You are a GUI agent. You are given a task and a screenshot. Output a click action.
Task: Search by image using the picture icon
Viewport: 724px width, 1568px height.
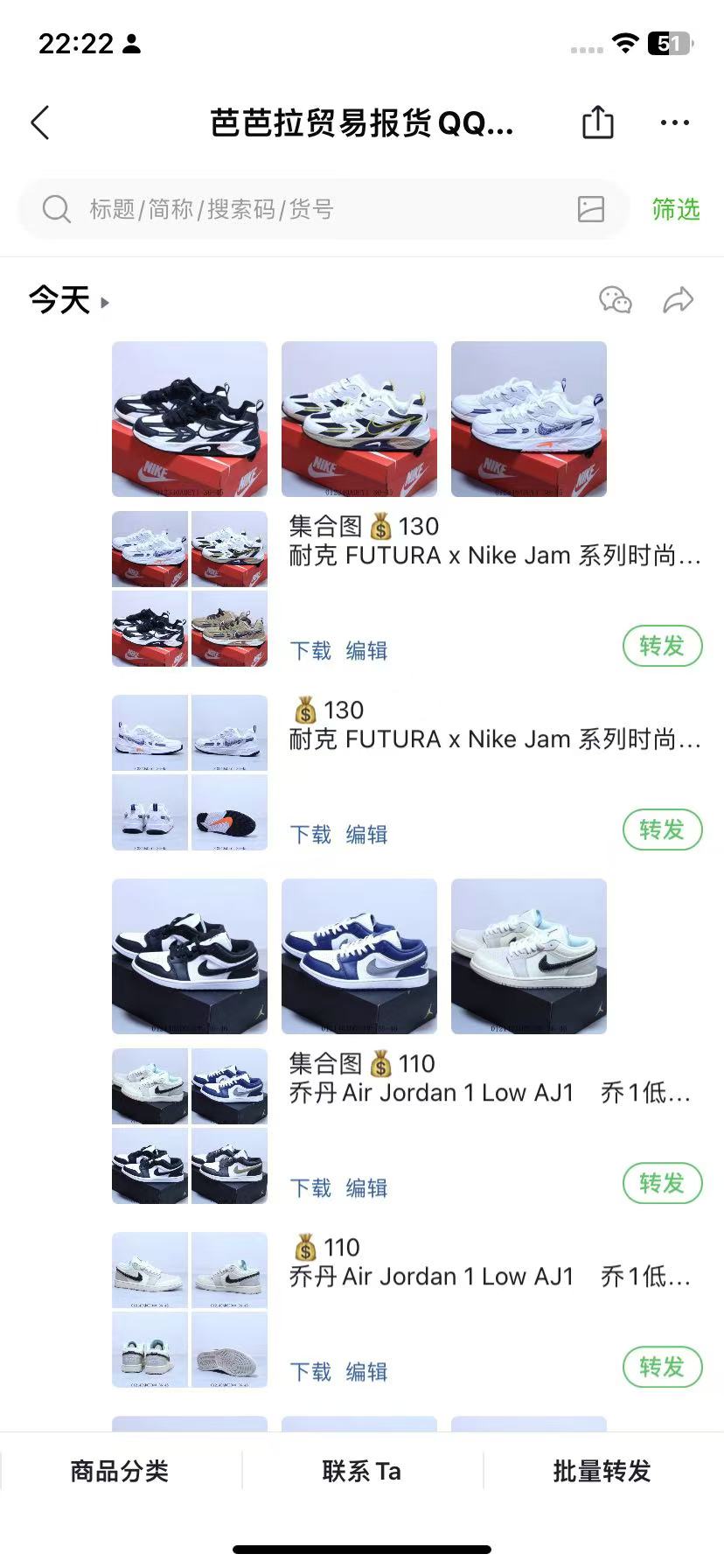click(591, 209)
